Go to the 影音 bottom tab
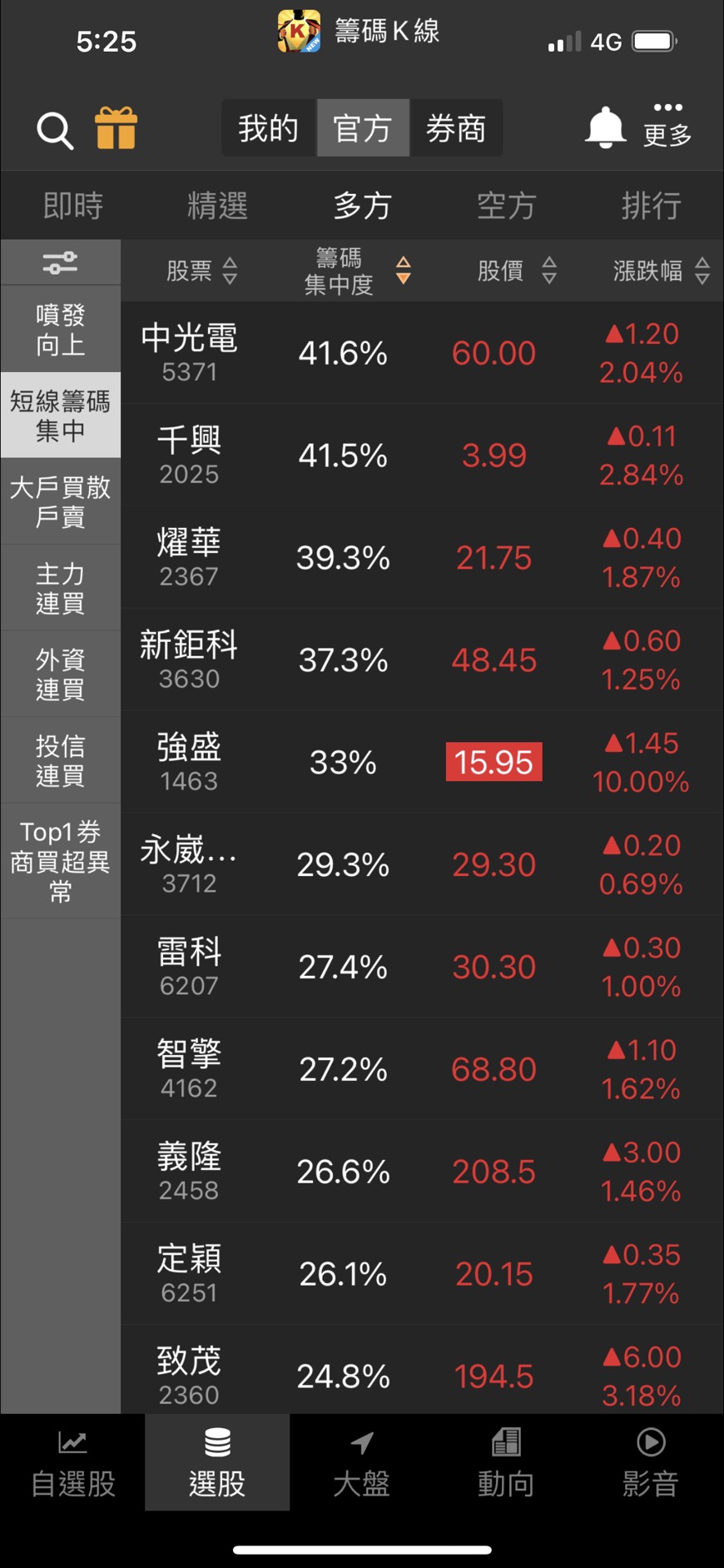The image size is (724, 1568). tap(651, 1463)
